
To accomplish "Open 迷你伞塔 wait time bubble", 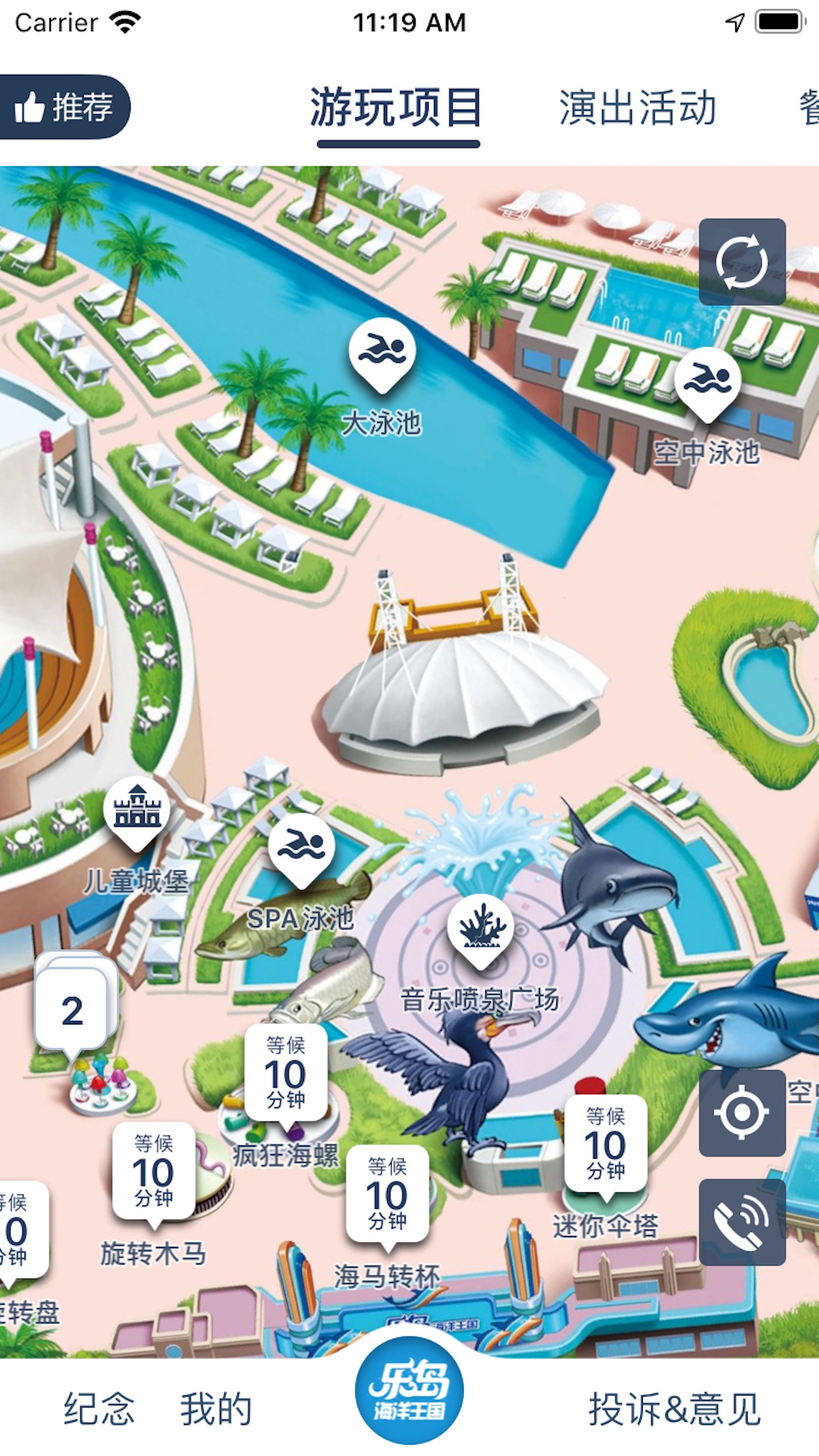I will pyautogui.click(x=605, y=1144).
